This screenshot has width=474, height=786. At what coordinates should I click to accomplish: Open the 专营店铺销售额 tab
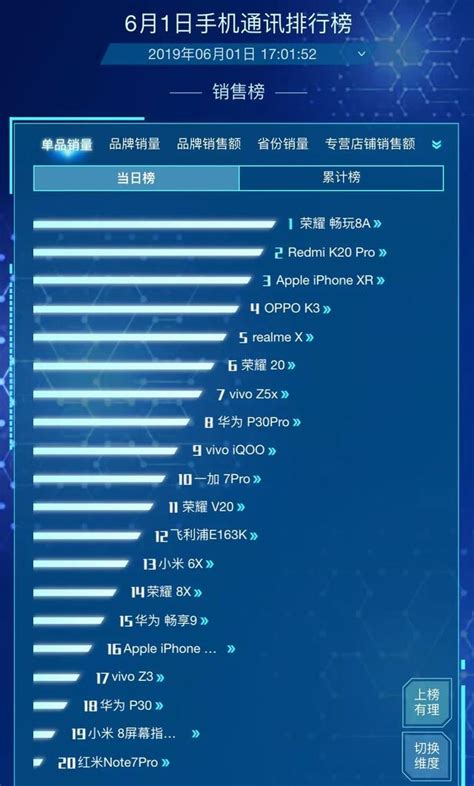pos(370,144)
